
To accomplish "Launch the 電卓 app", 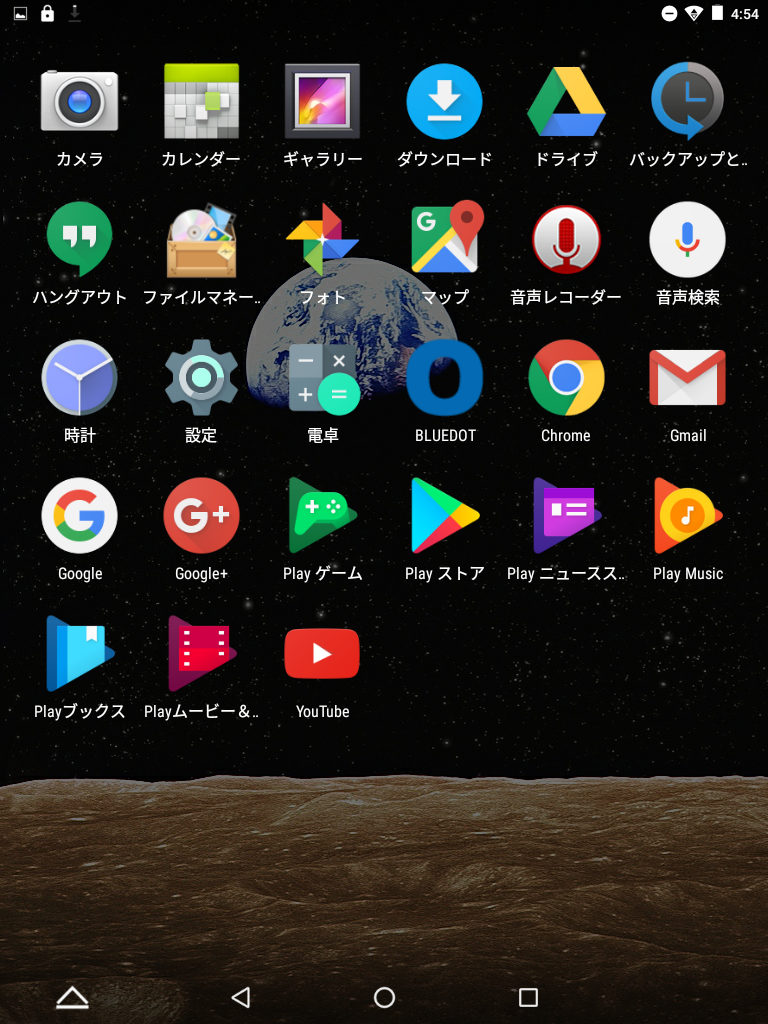I will pos(322,378).
